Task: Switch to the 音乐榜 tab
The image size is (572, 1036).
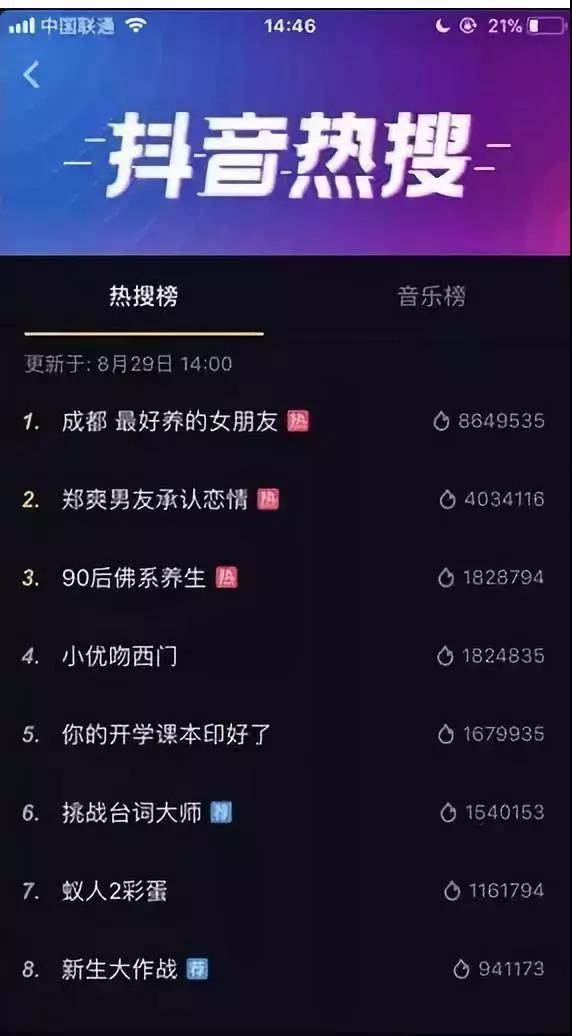Action: pyautogui.click(x=431, y=296)
